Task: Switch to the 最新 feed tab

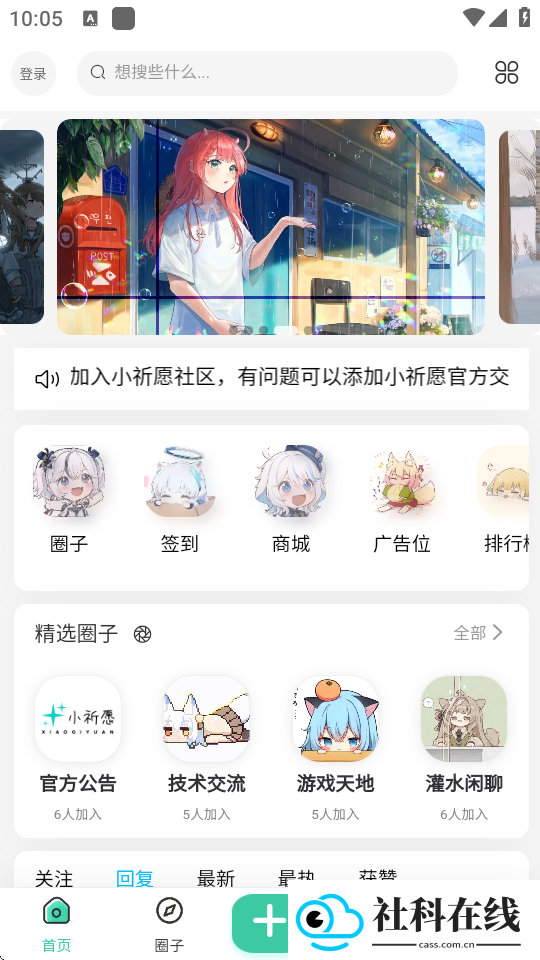Action: point(216,878)
